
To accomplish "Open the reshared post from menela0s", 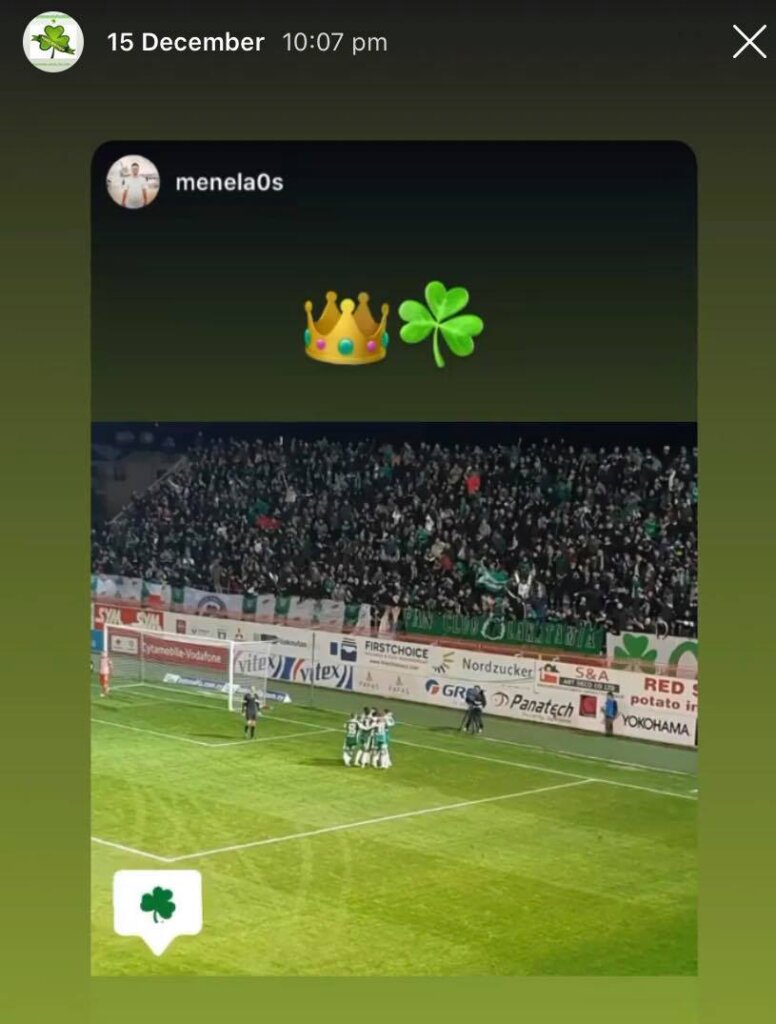I will coord(394,640).
